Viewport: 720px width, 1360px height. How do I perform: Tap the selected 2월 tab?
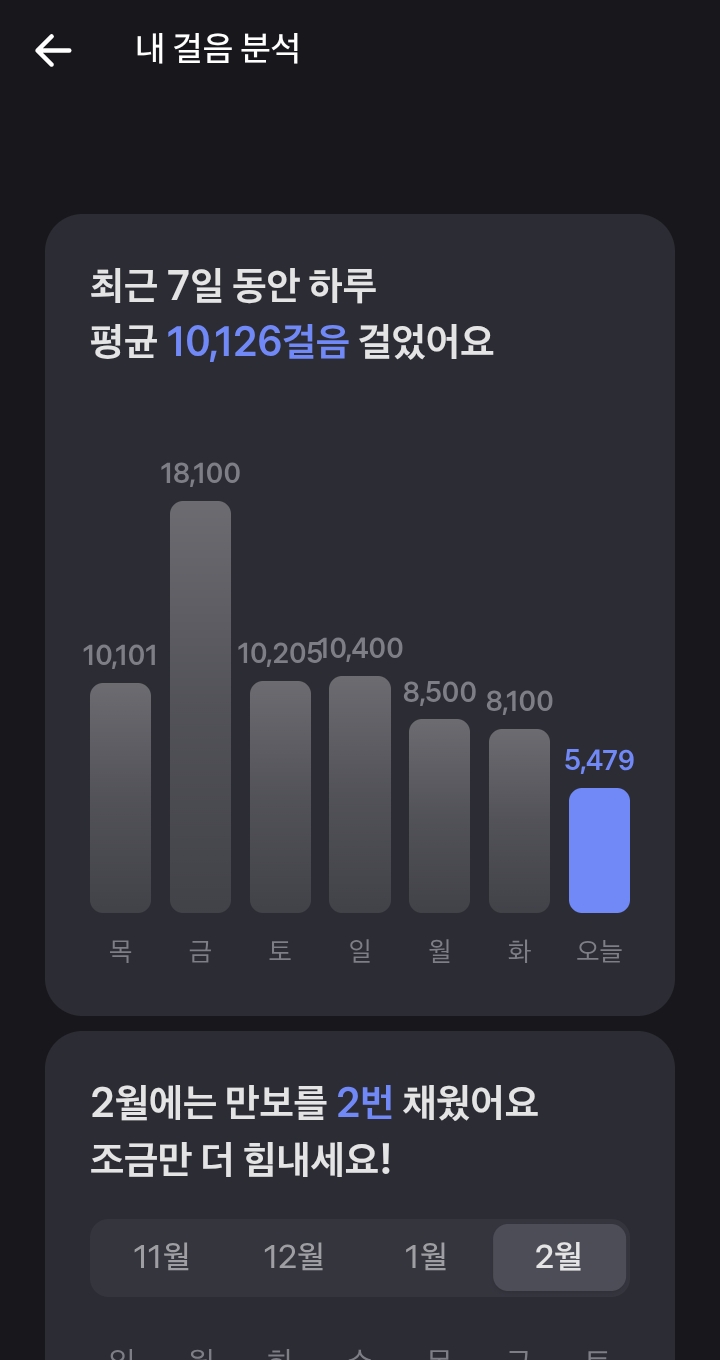point(559,1257)
